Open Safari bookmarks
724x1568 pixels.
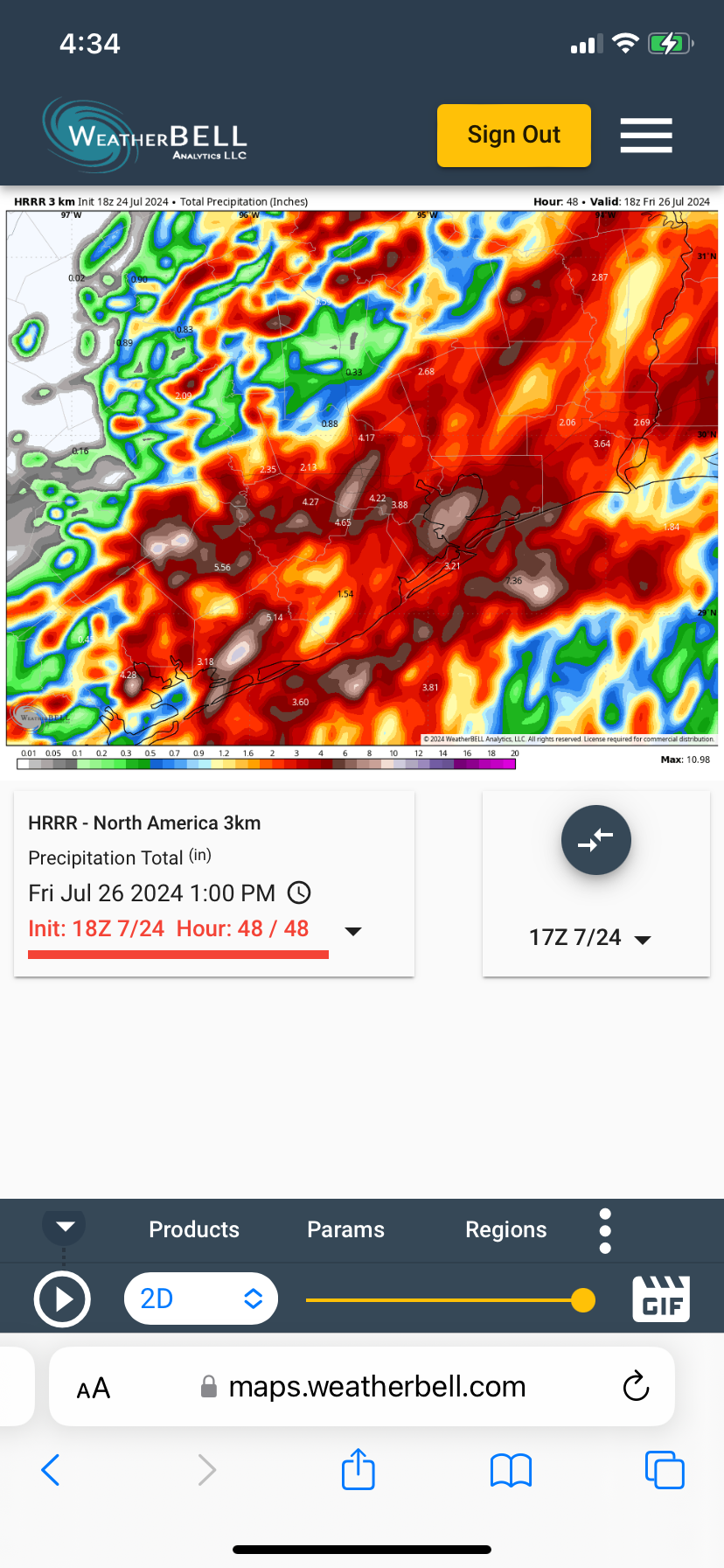511,1470
